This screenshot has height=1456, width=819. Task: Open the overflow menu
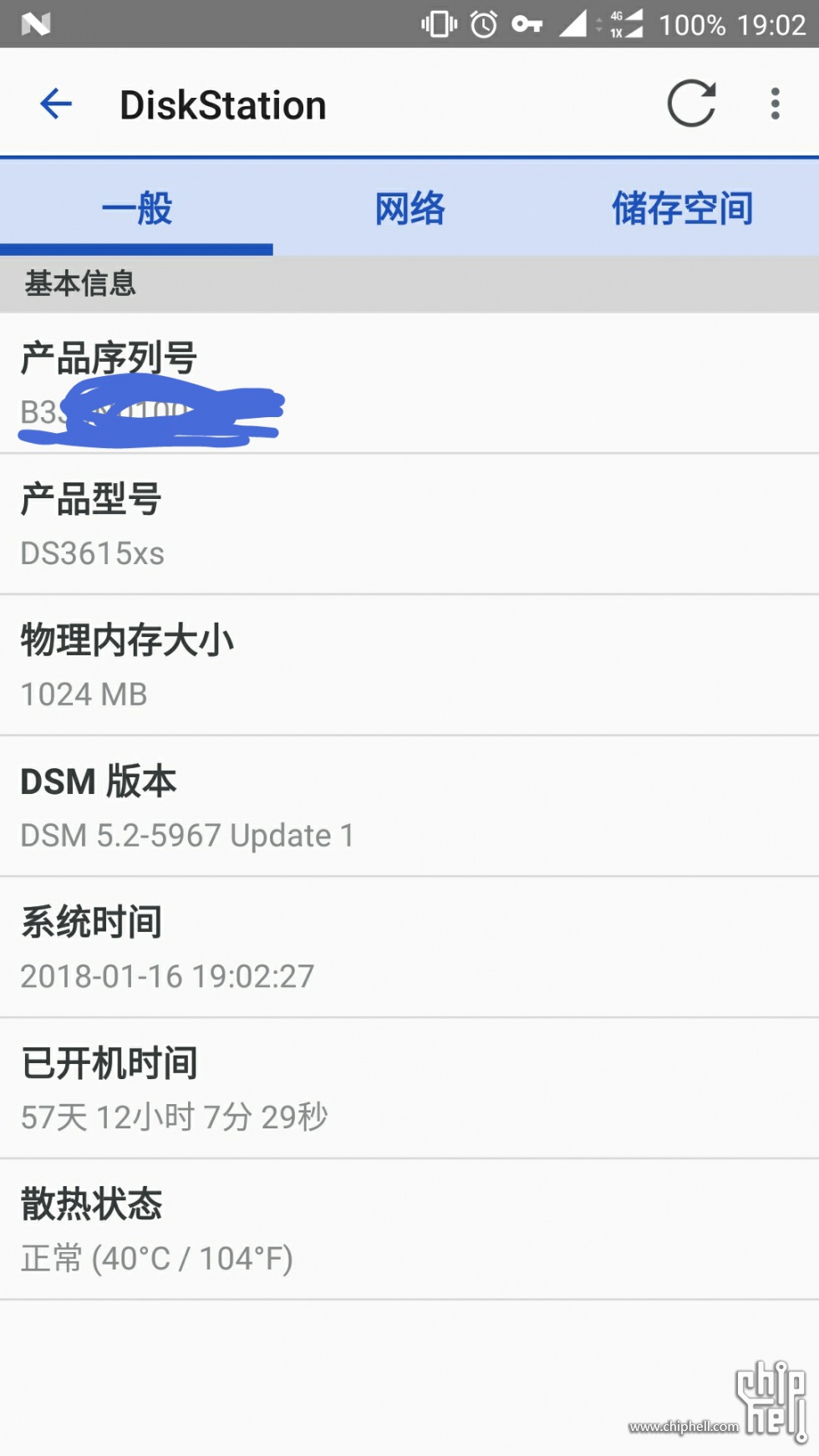point(776,104)
